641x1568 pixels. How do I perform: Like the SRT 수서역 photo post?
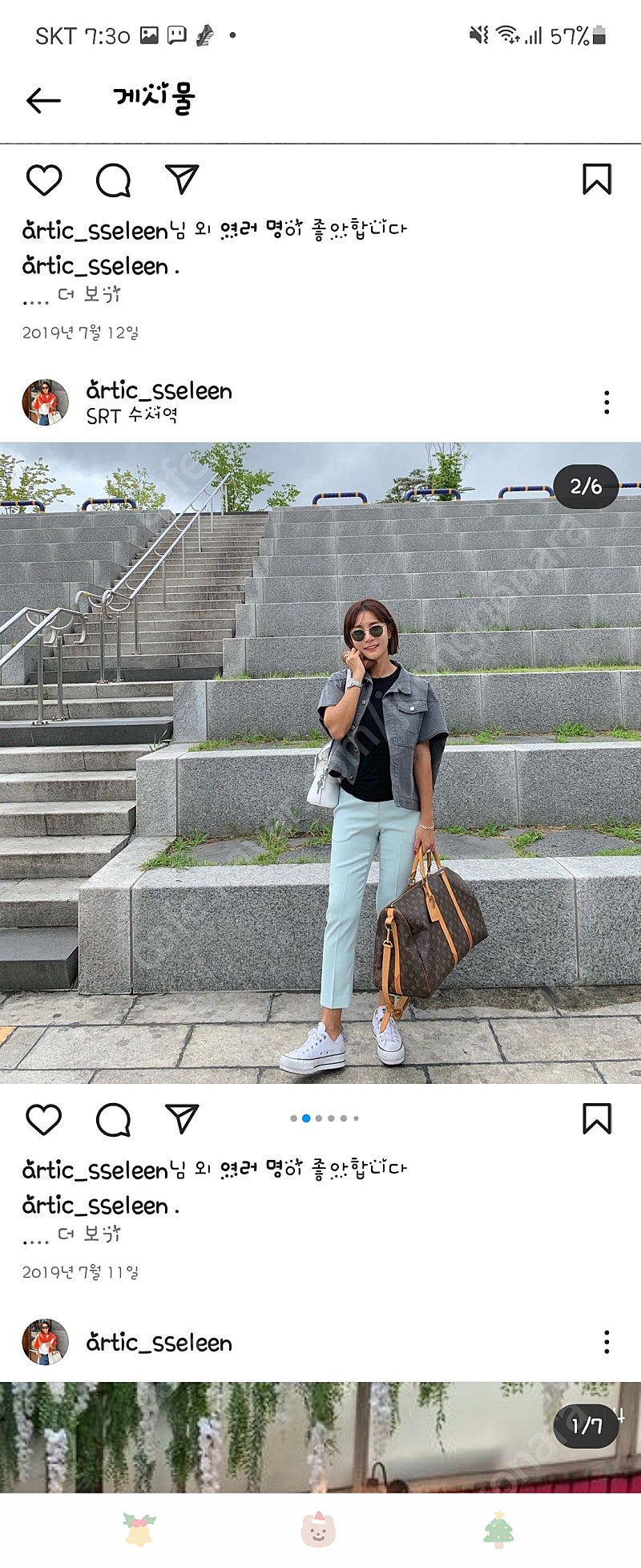pyautogui.click(x=44, y=1119)
